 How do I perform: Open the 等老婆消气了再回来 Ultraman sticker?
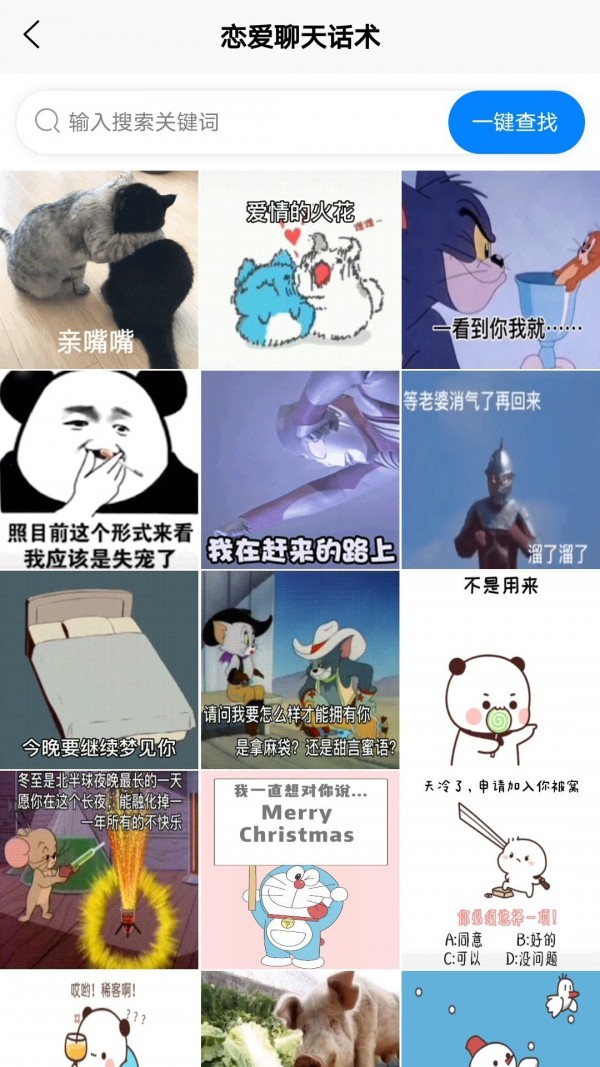501,470
